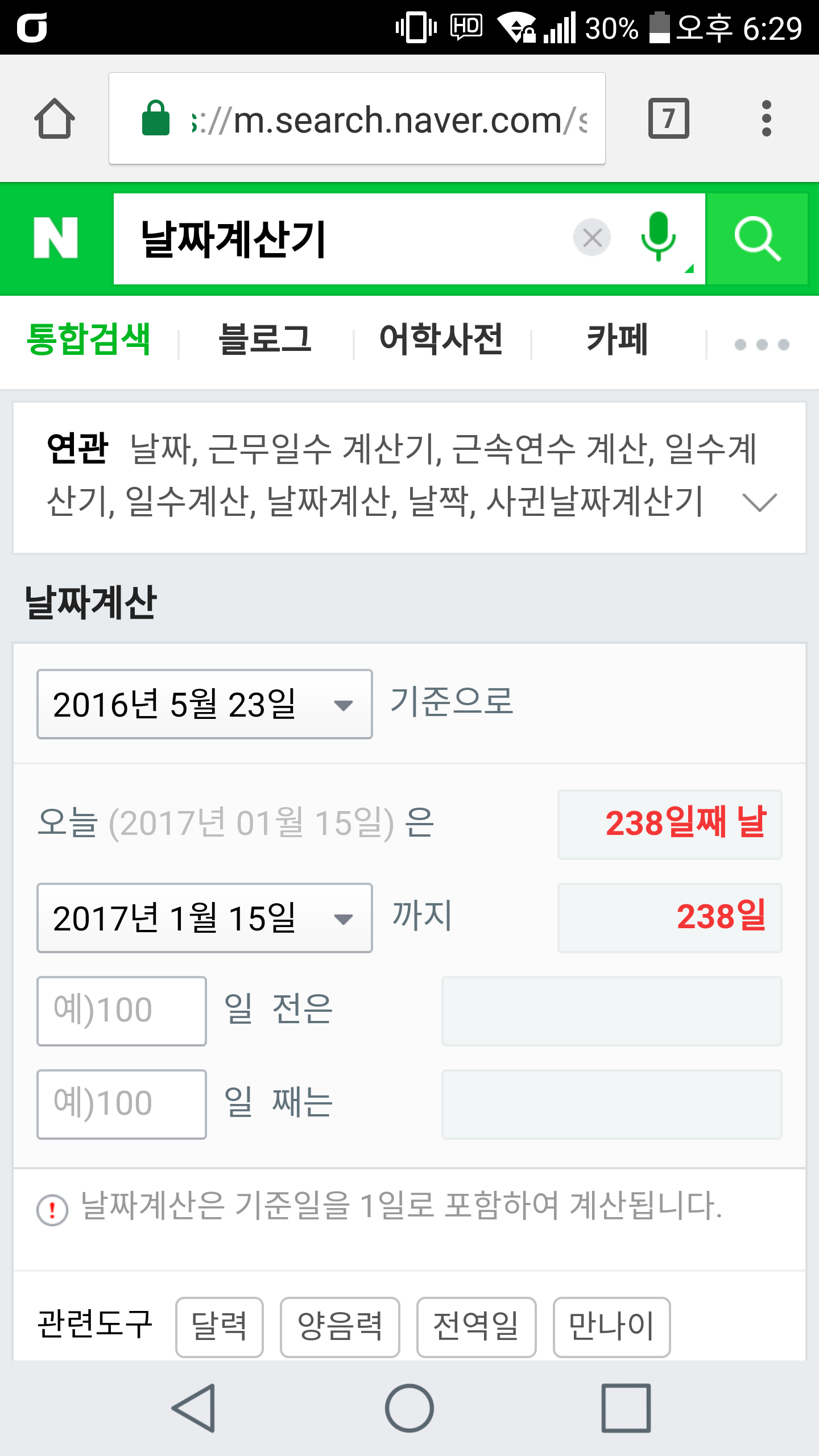819x1456 pixels.
Task: Open the 달력 related tool
Action: coord(220,1327)
